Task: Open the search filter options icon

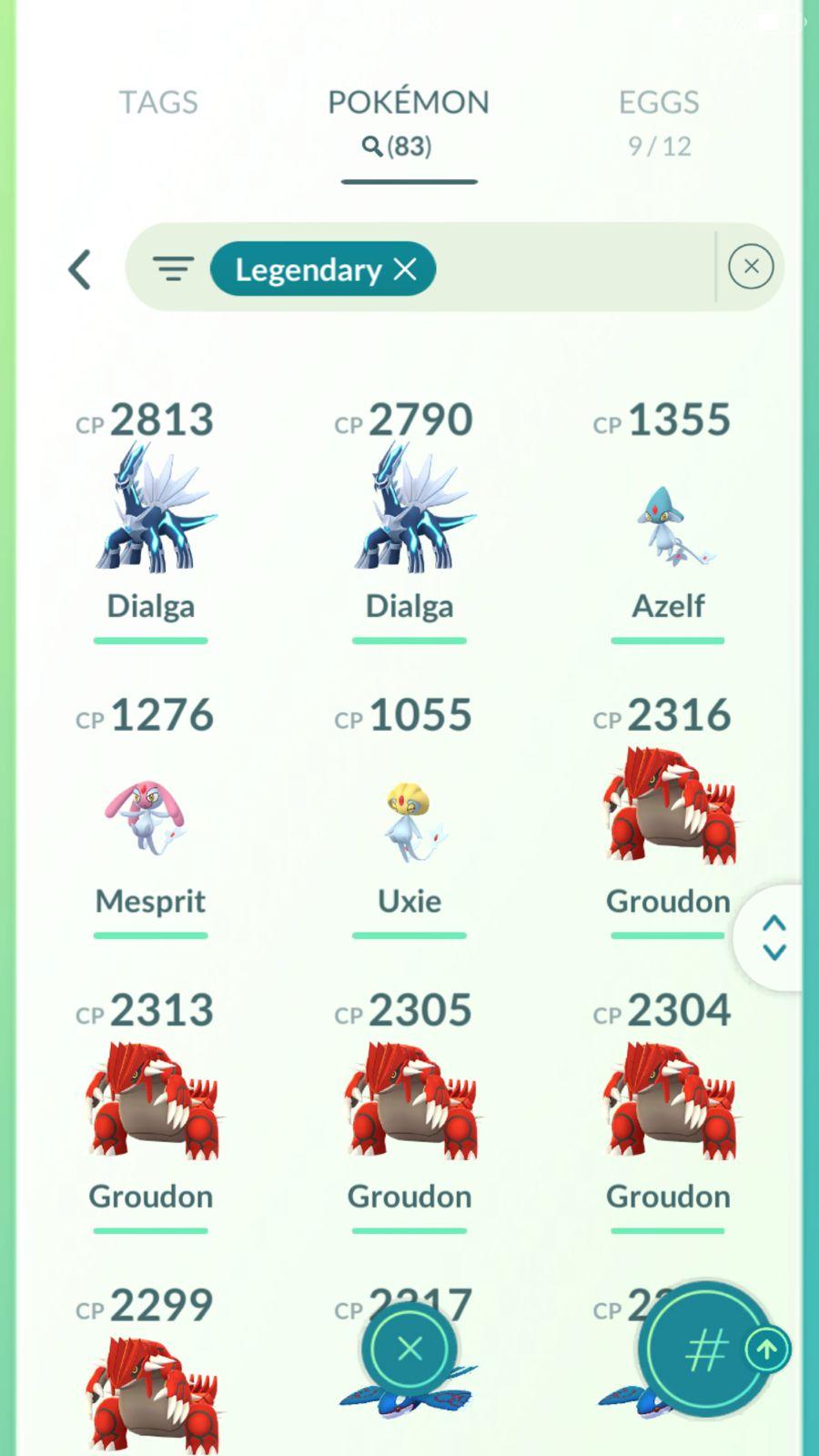Action: click(x=173, y=269)
